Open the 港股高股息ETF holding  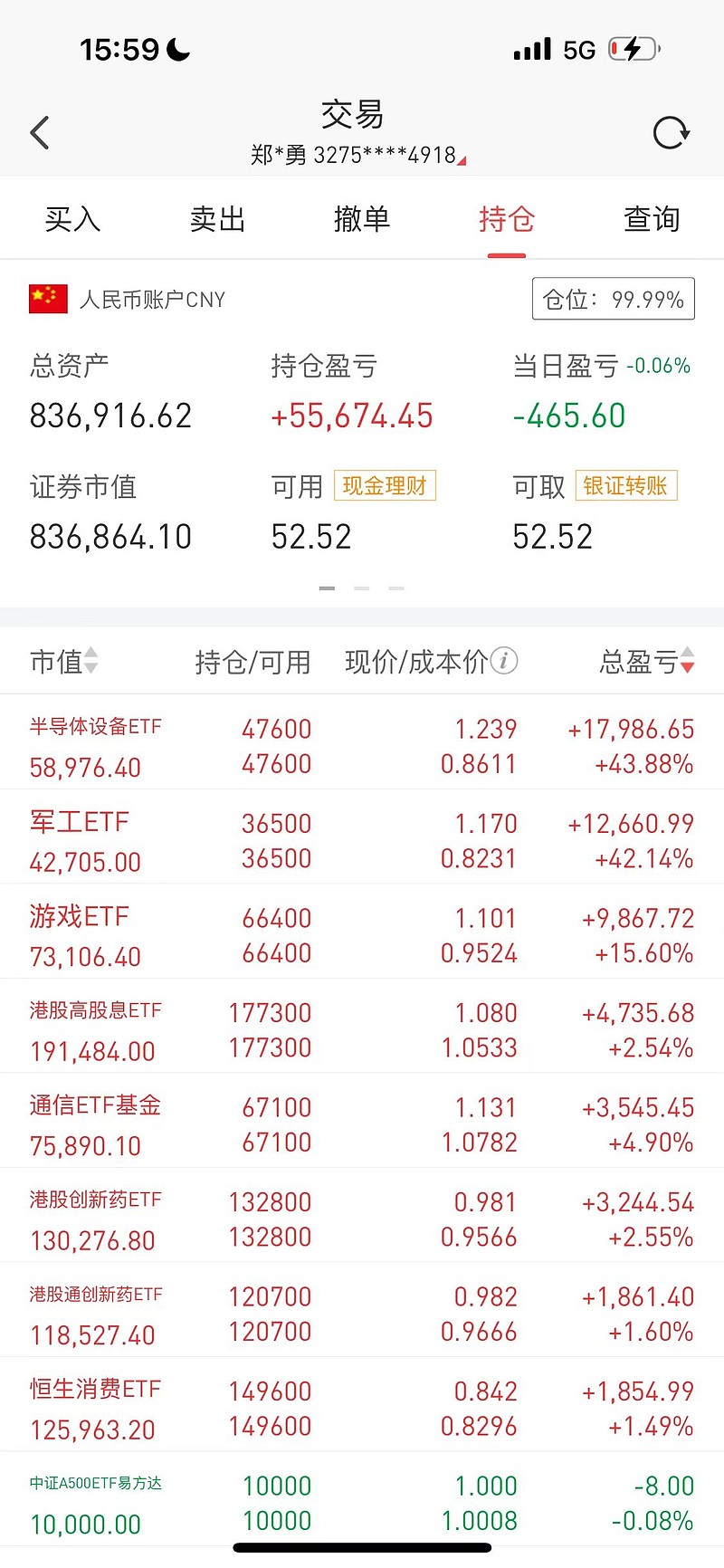[x=362, y=1026]
